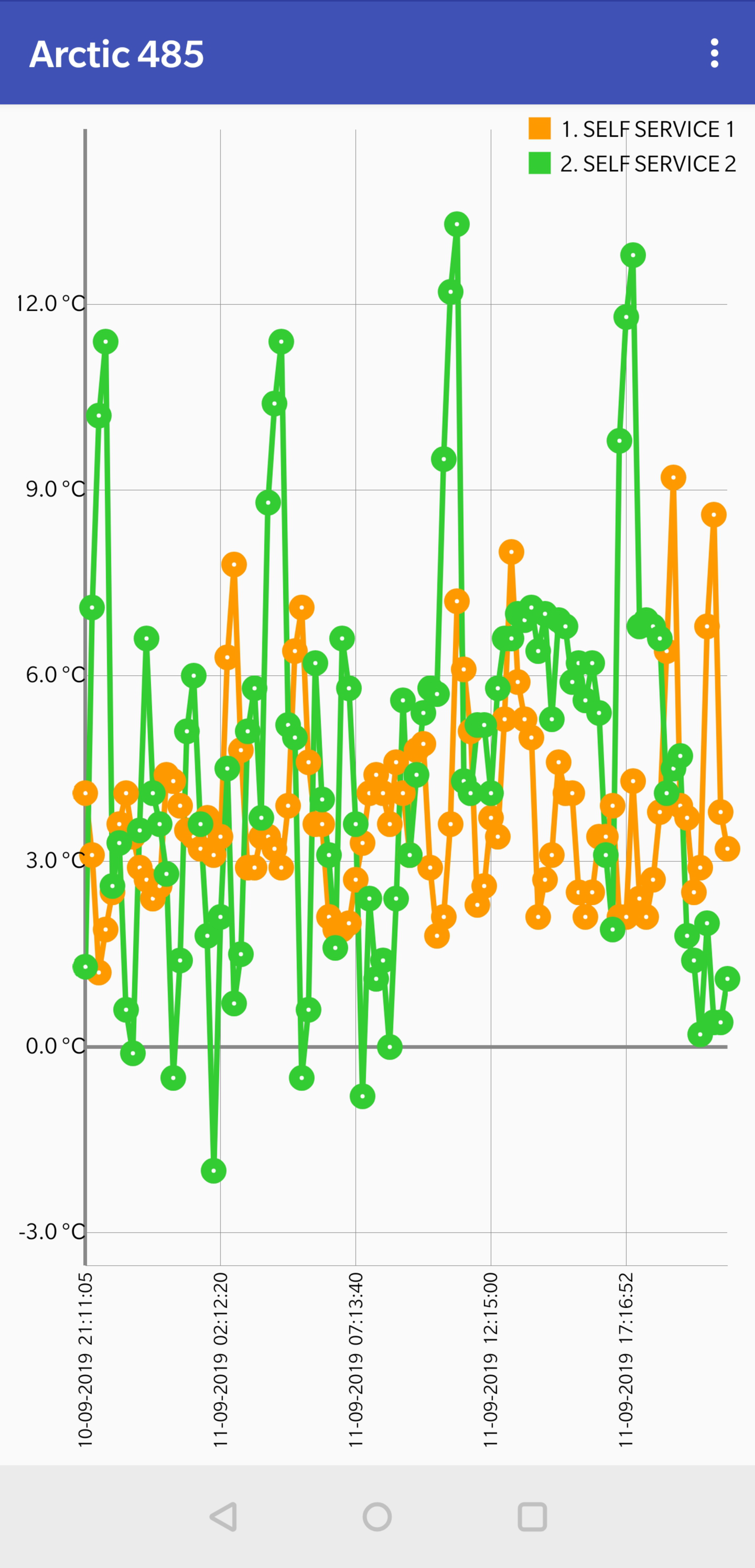Image resolution: width=755 pixels, height=1568 pixels.
Task: Go back using the system back button
Action: click(x=223, y=1516)
